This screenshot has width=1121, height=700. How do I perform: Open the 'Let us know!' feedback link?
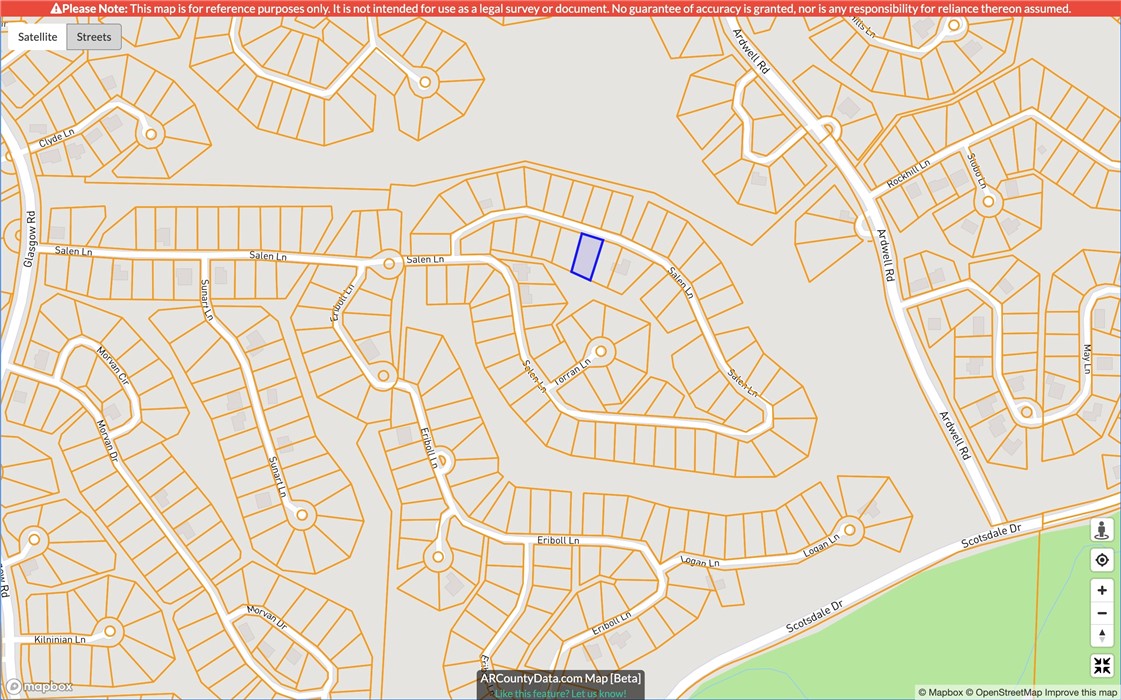598,693
